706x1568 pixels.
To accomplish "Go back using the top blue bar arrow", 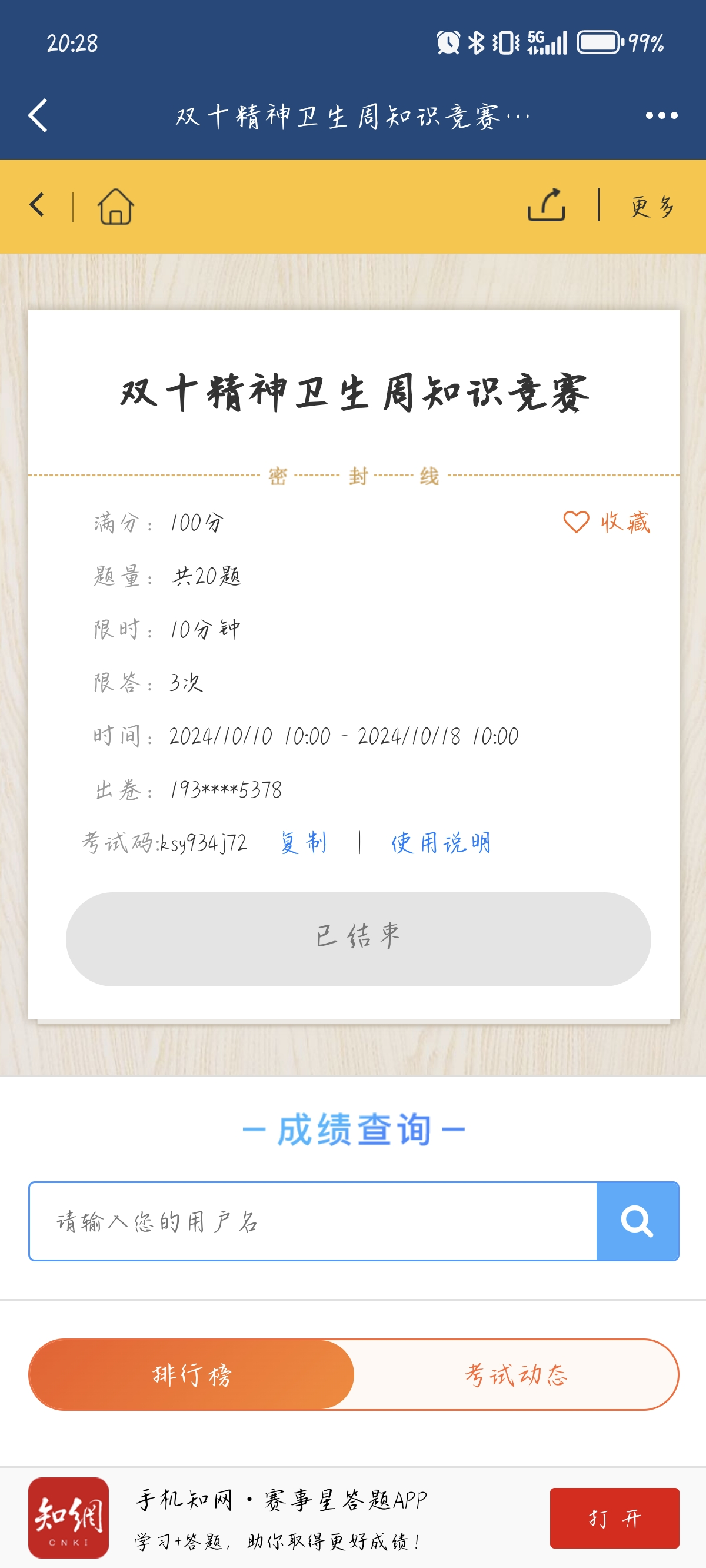I will point(38,115).
